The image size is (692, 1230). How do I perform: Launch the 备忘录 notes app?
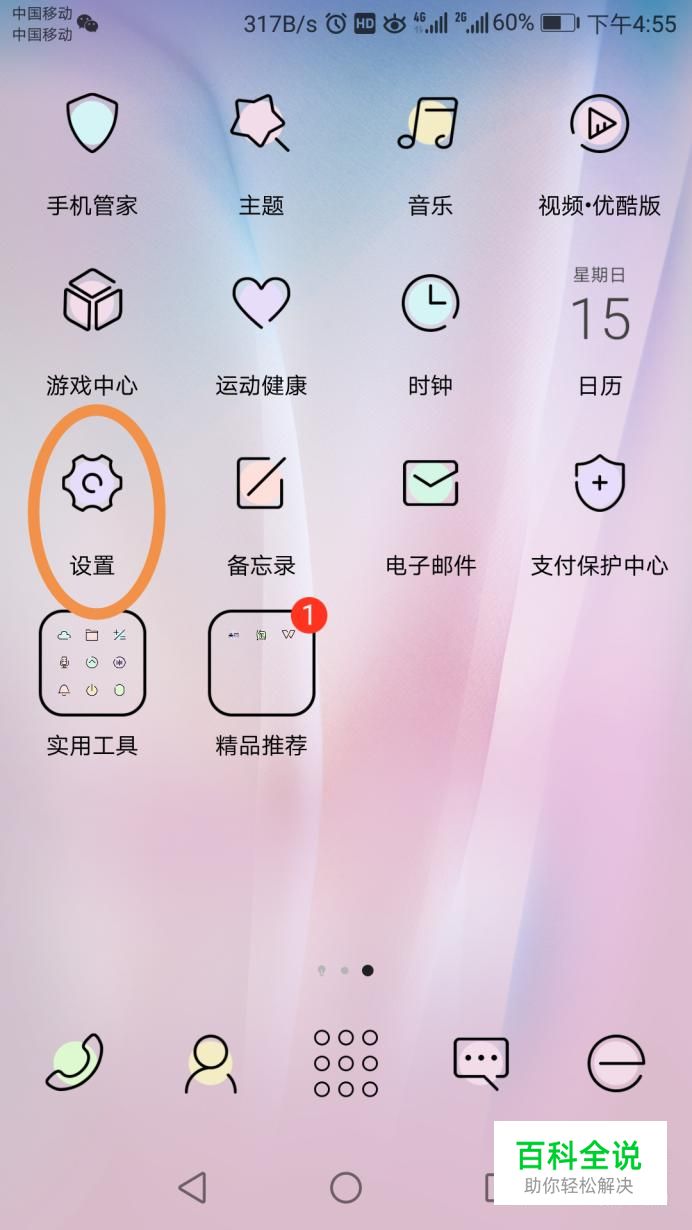point(261,484)
